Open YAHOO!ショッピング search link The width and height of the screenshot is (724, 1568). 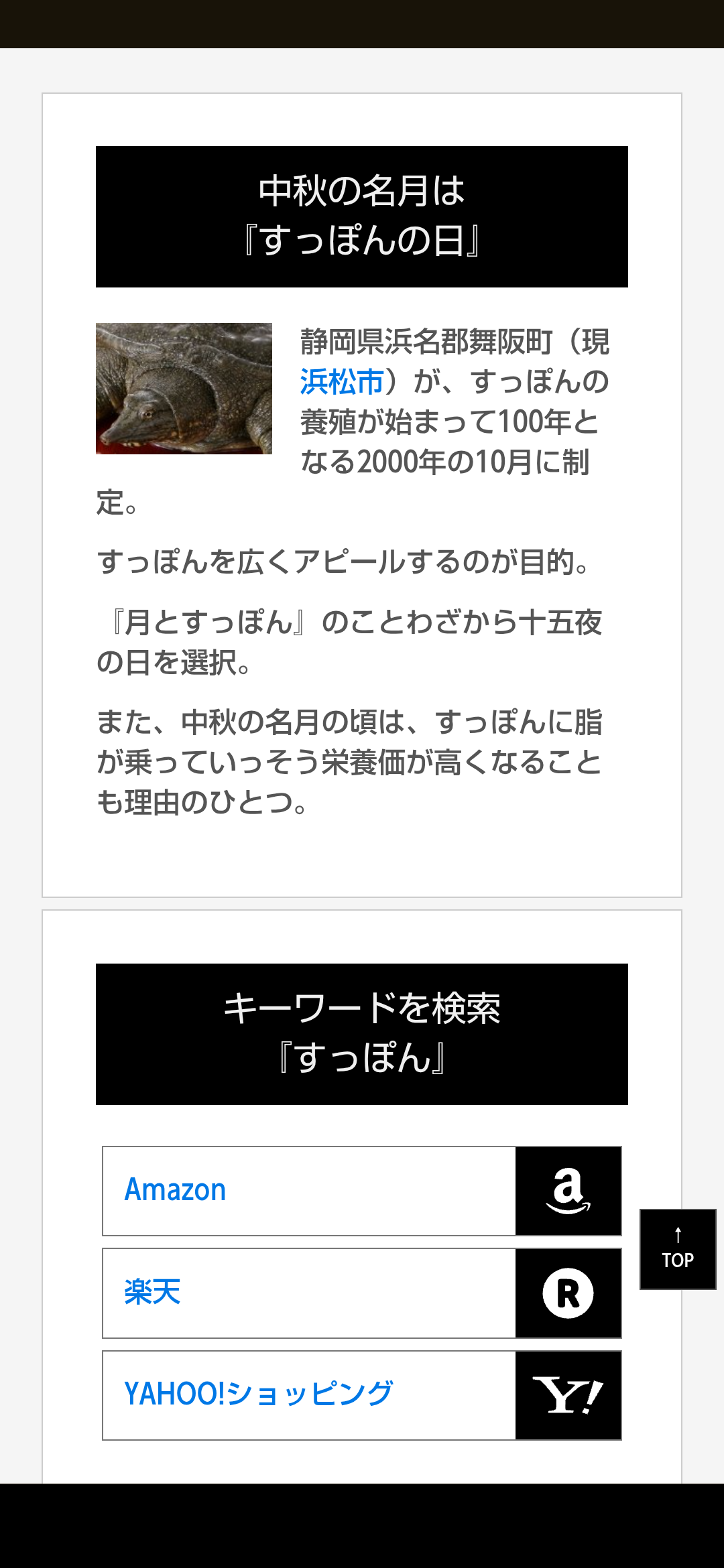[x=362, y=1395]
